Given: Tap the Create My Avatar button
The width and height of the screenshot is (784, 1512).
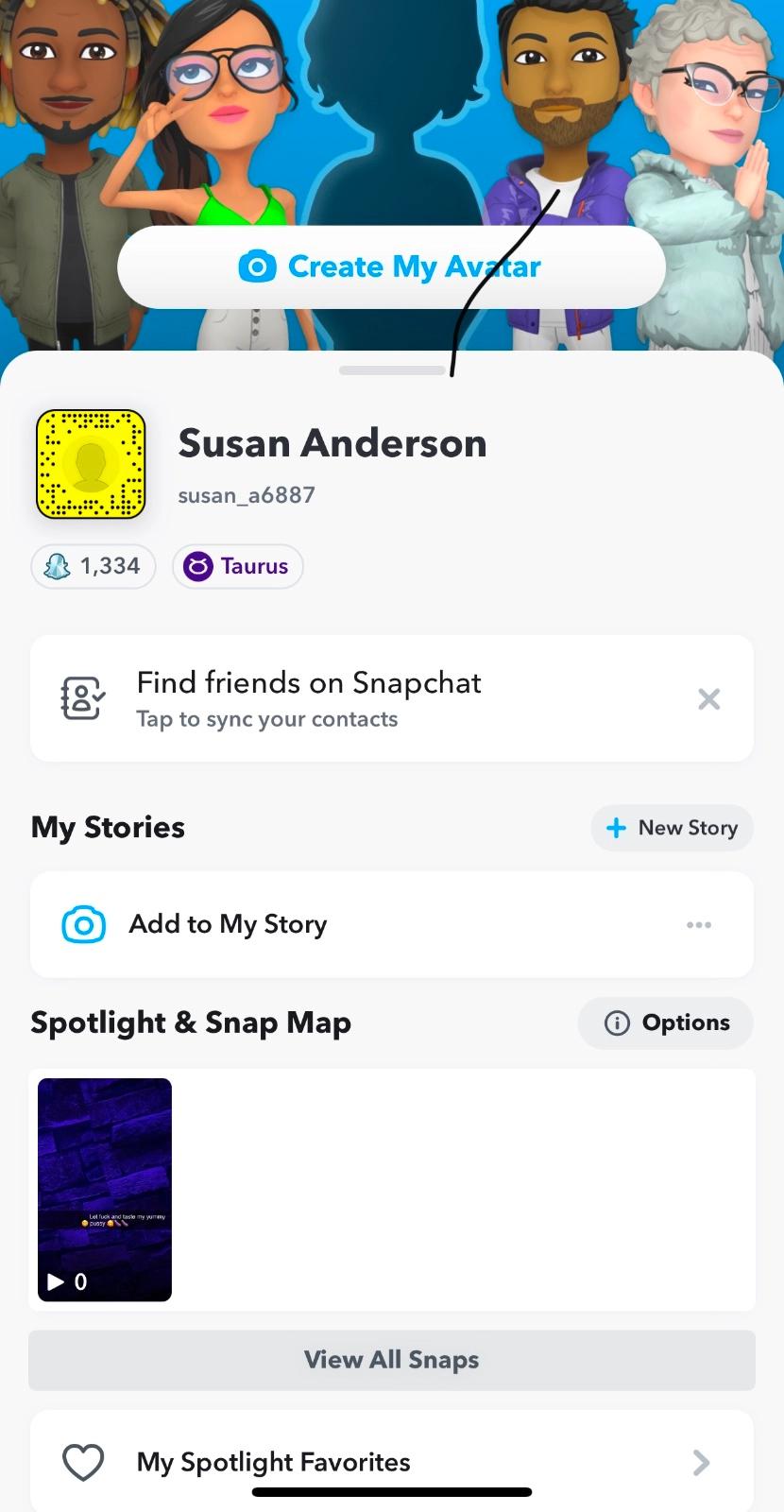Looking at the screenshot, I should [x=391, y=266].
